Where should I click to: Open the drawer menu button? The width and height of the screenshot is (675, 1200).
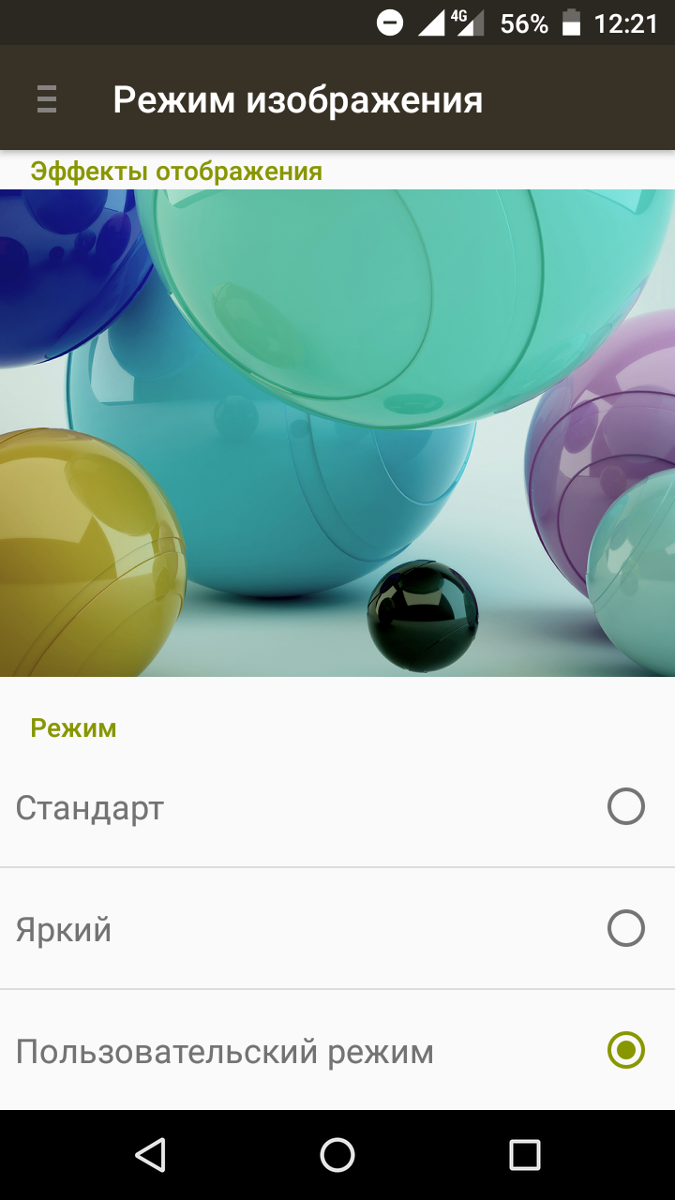[46, 99]
